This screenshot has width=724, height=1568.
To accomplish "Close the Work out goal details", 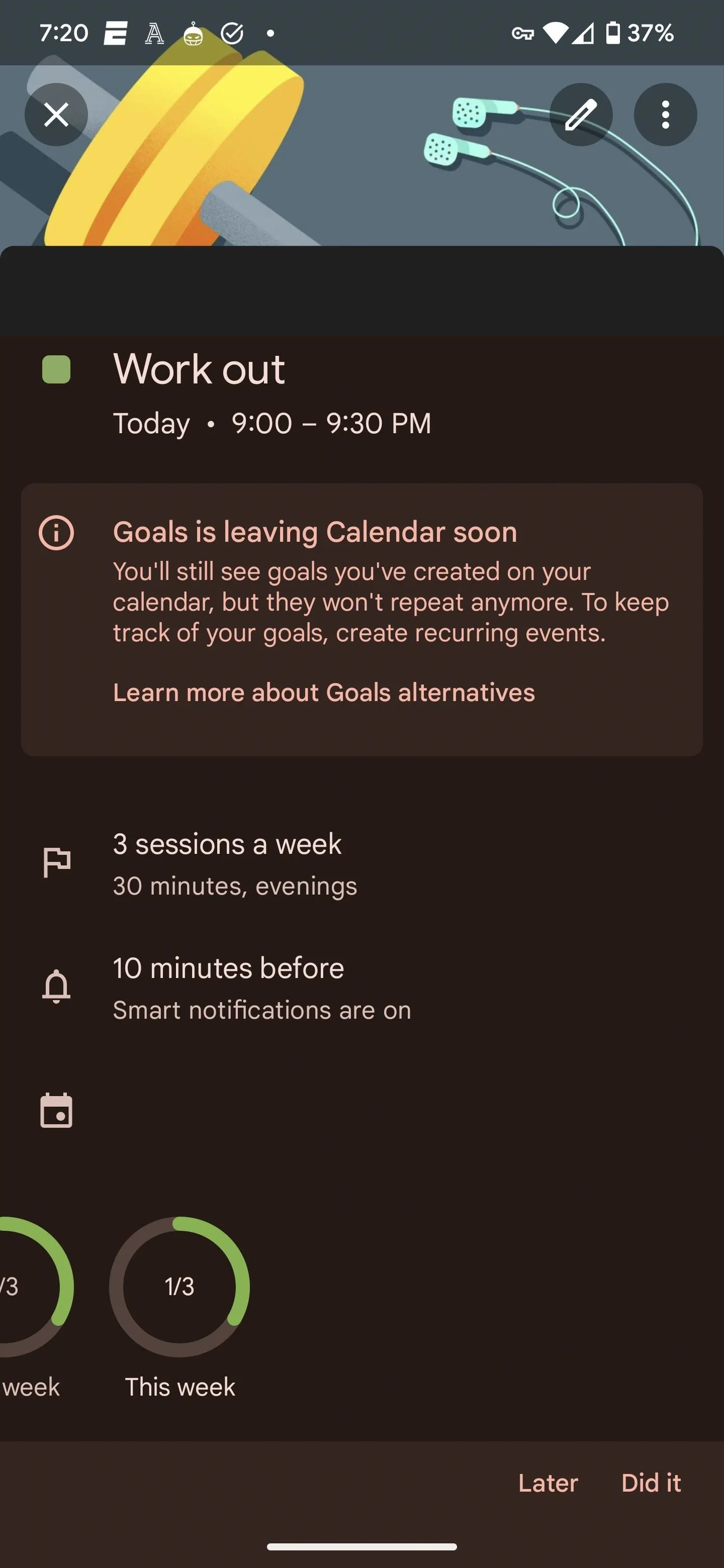I will coord(56,115).
